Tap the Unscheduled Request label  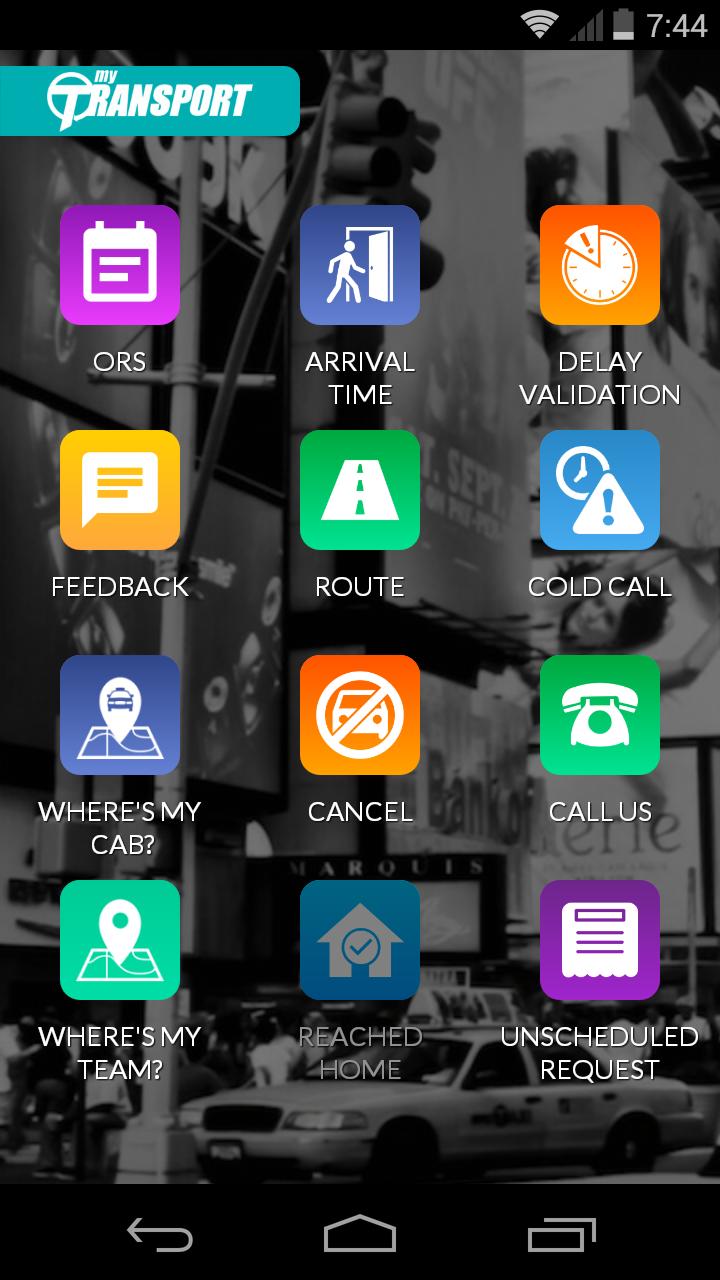[x=600, y=1053]
